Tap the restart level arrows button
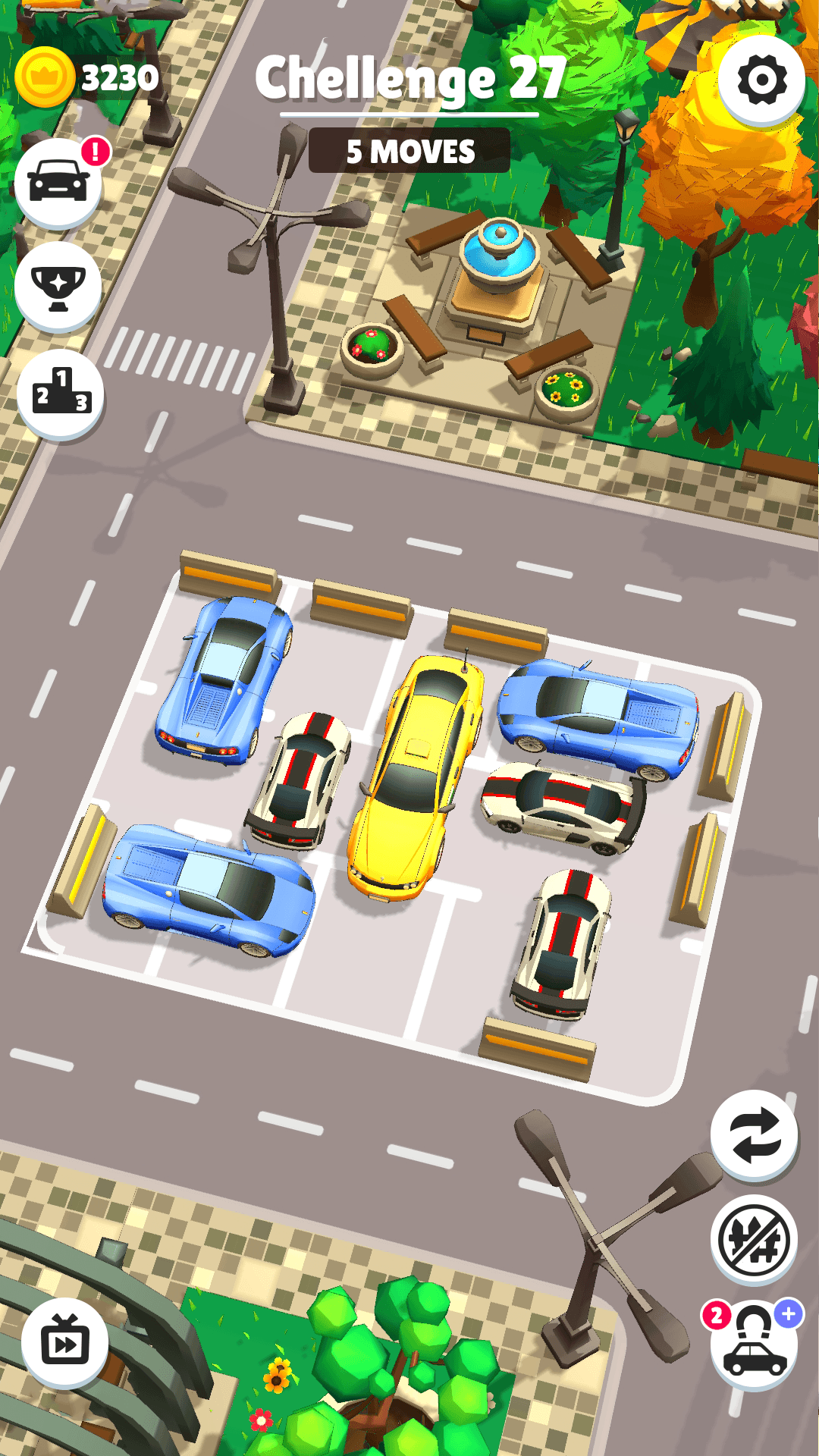 [754, 1135]
